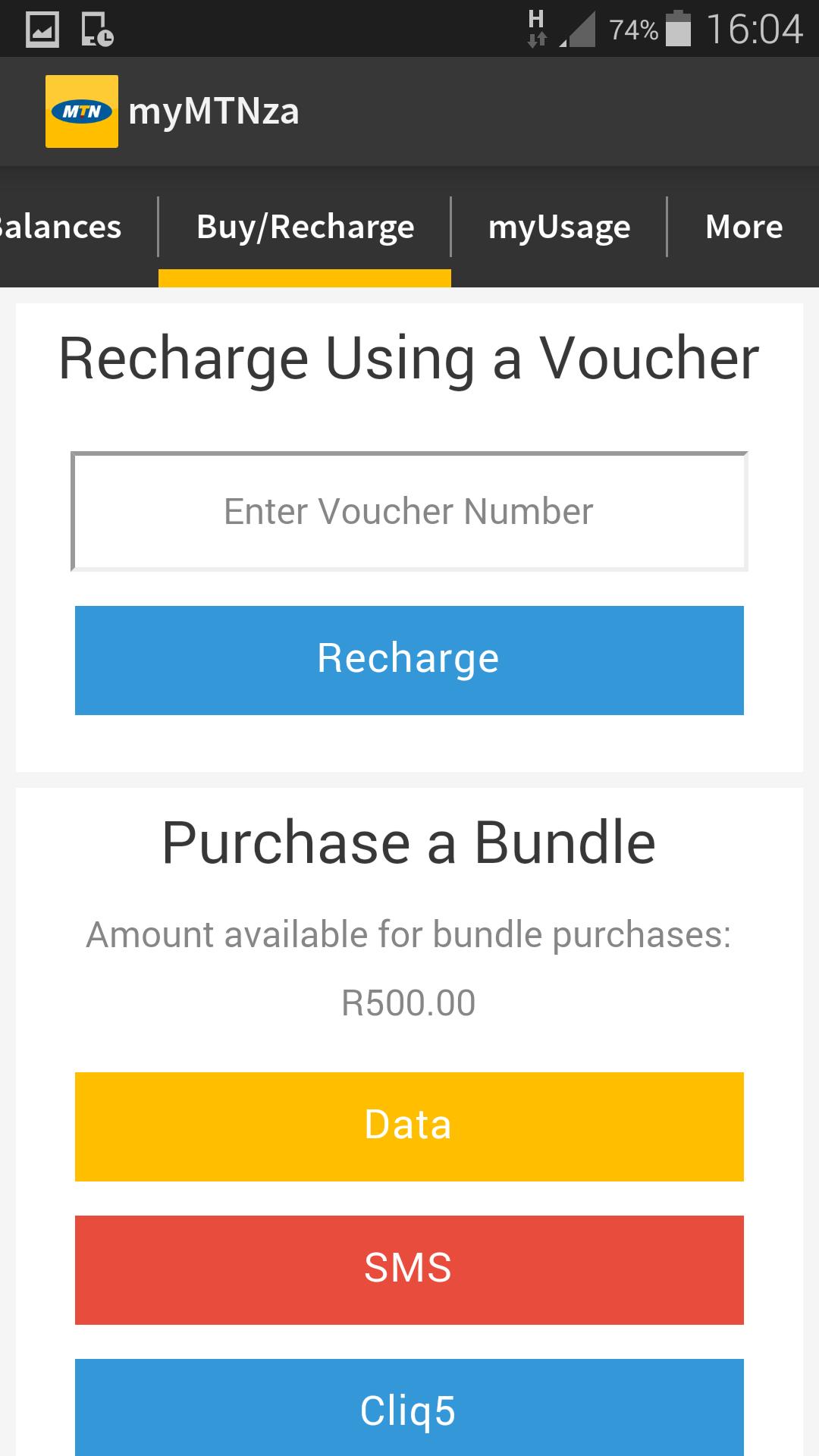Choose the Cliq5 bundle option
Screen dimensions: 819x1456
(x=409, y=1410)
